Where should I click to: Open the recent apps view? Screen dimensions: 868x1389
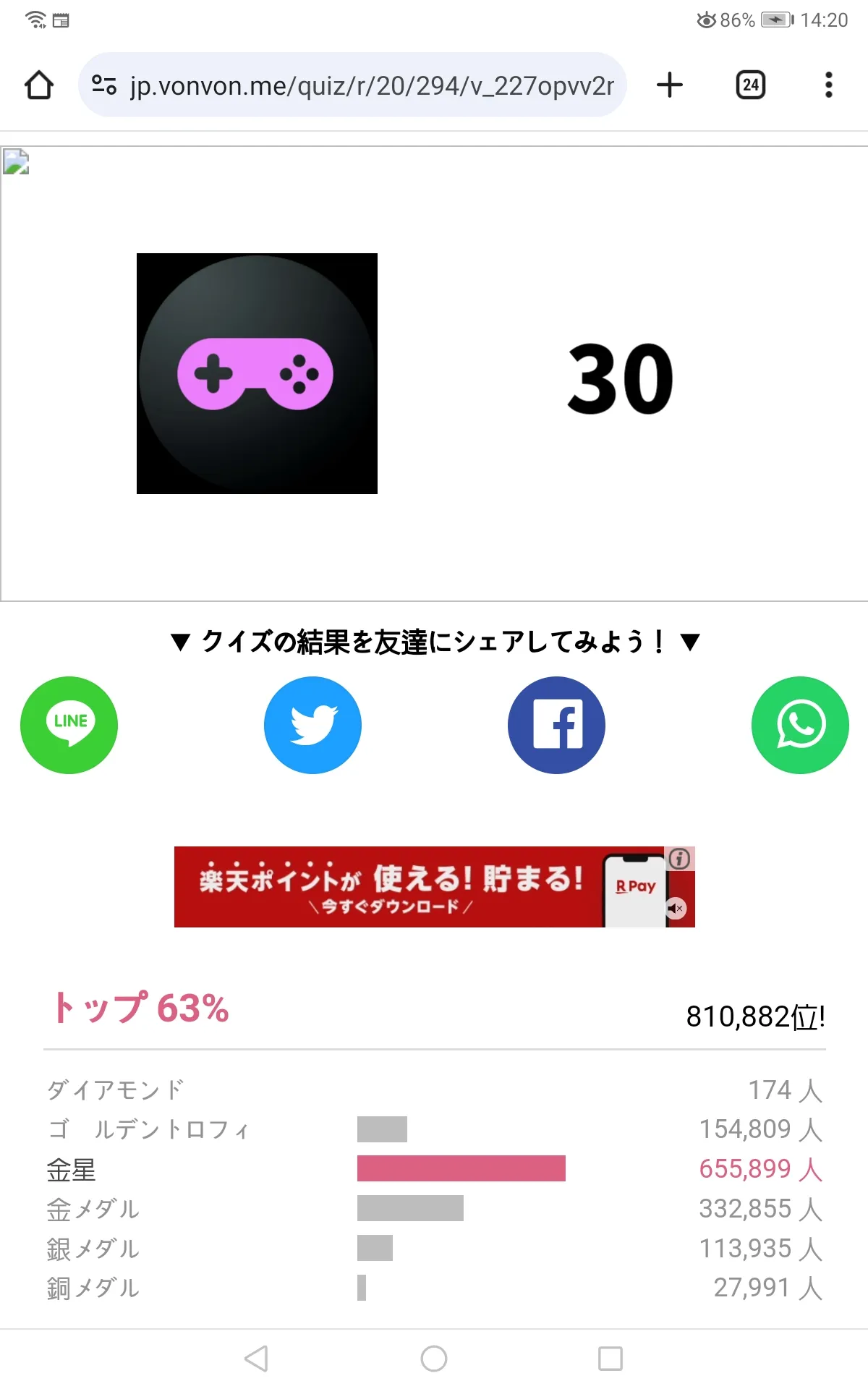[610, 1359]
